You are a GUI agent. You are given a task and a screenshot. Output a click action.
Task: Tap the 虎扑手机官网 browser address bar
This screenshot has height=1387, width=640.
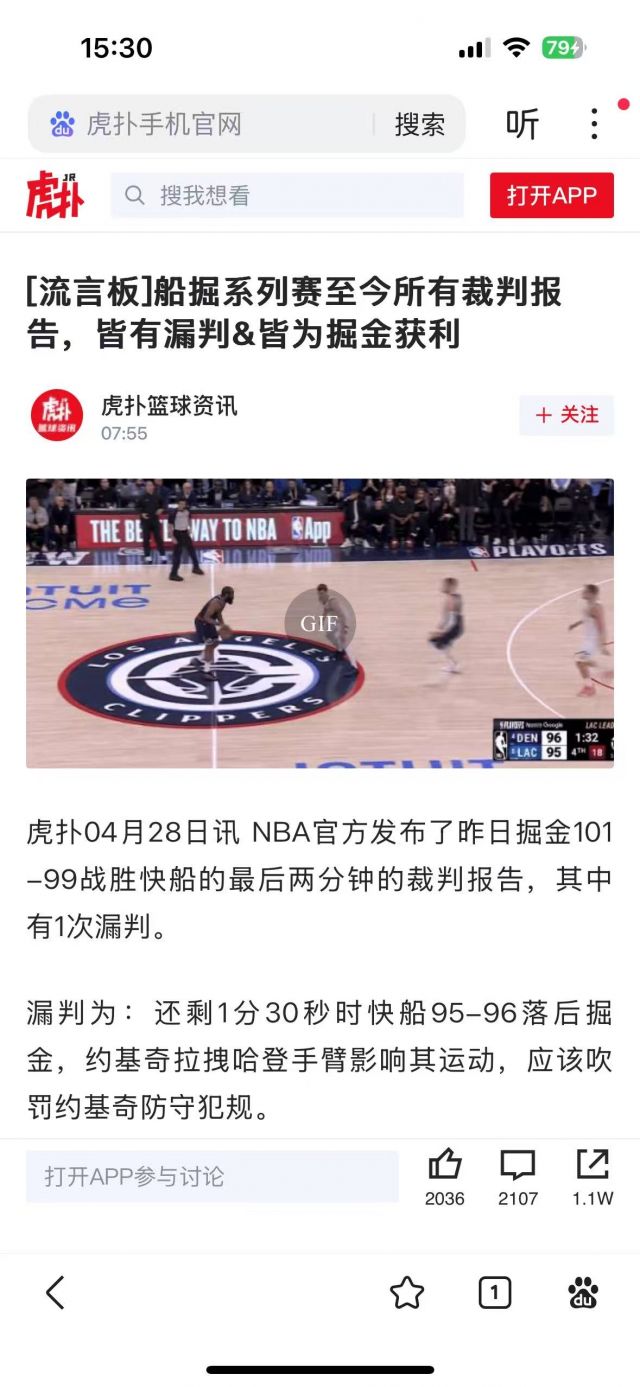[200, 124]
